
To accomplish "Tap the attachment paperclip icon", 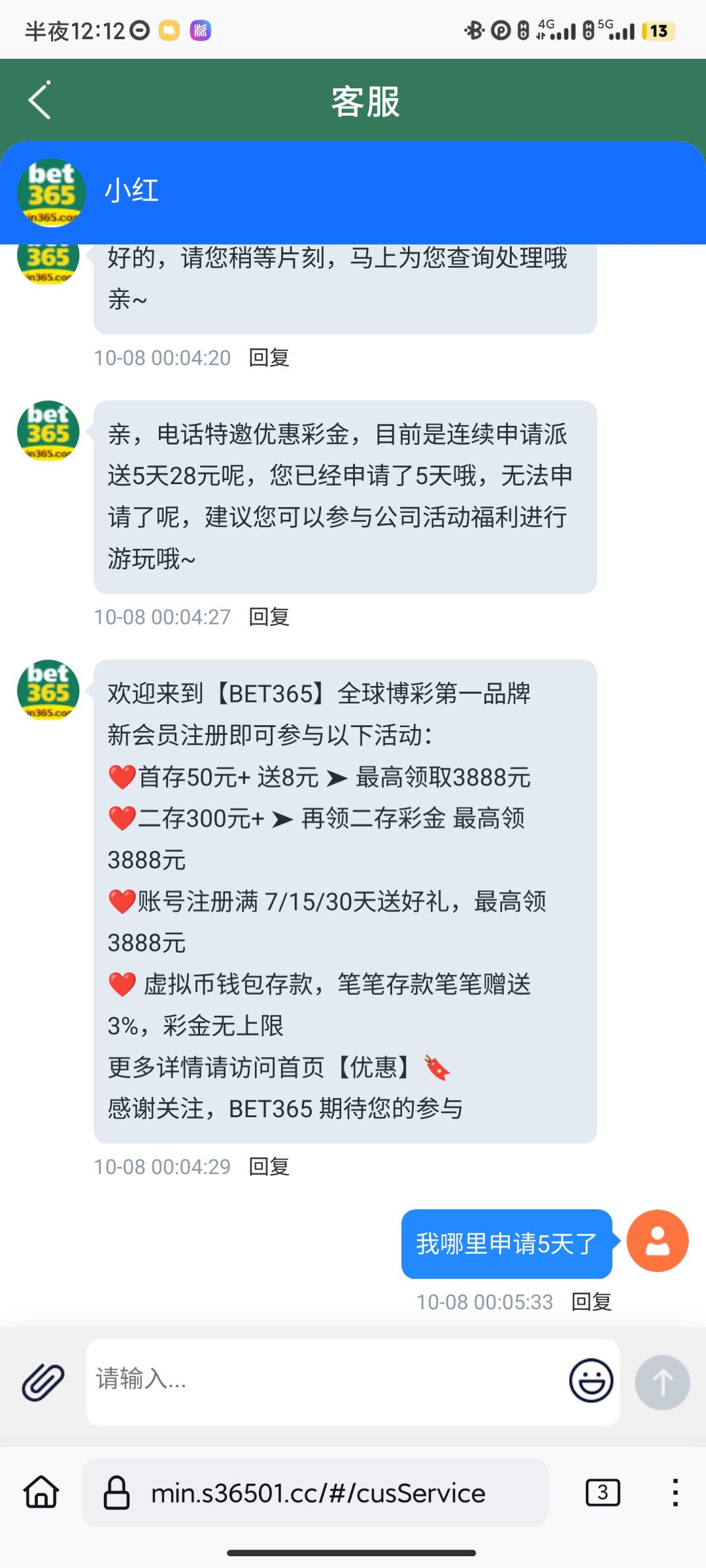I will coord(43,1382).
